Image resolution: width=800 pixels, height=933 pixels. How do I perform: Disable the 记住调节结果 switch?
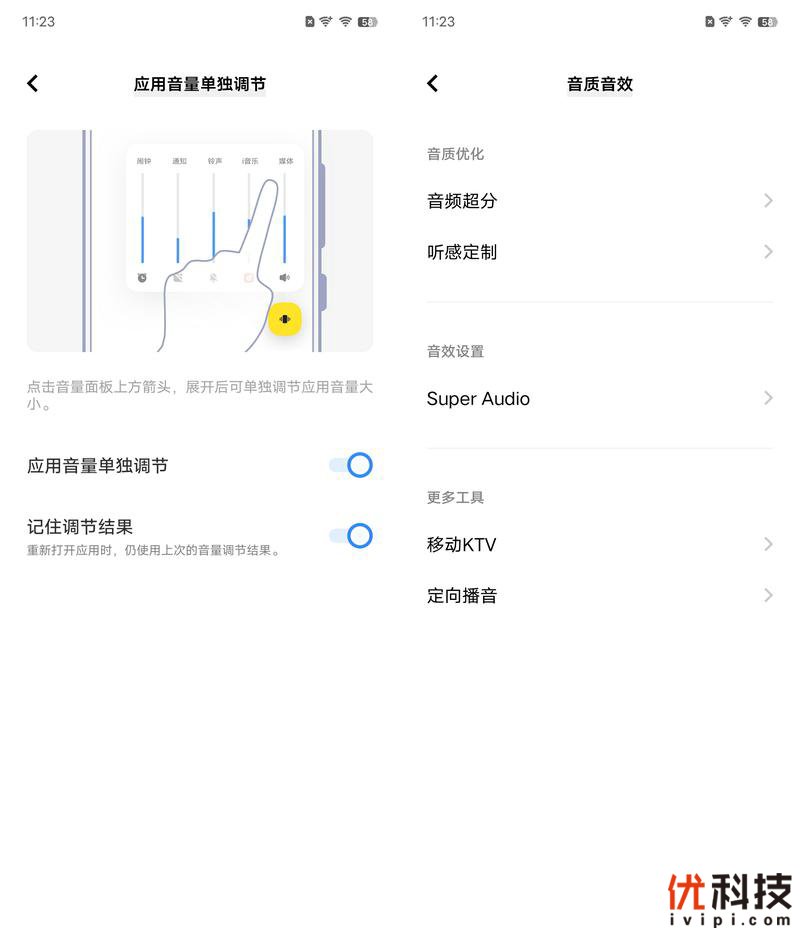pos(349,536)
